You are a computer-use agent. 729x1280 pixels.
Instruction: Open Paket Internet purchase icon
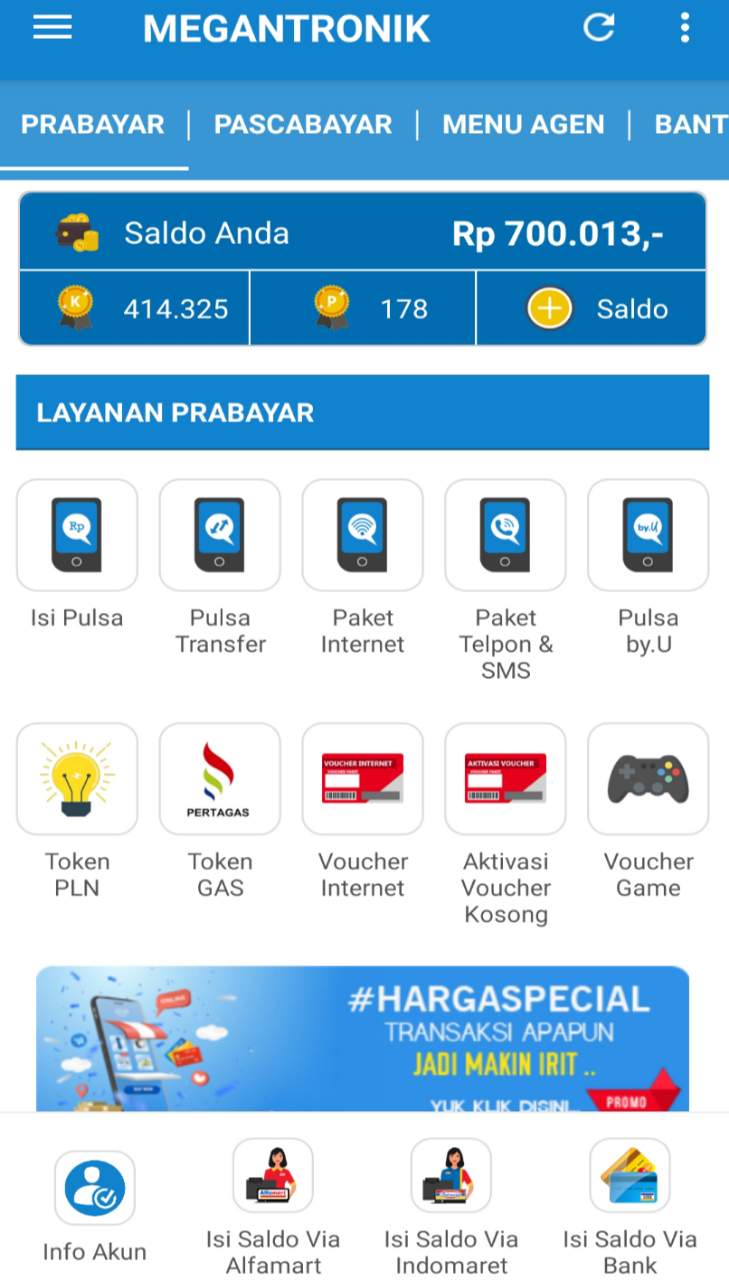[362, 534]
